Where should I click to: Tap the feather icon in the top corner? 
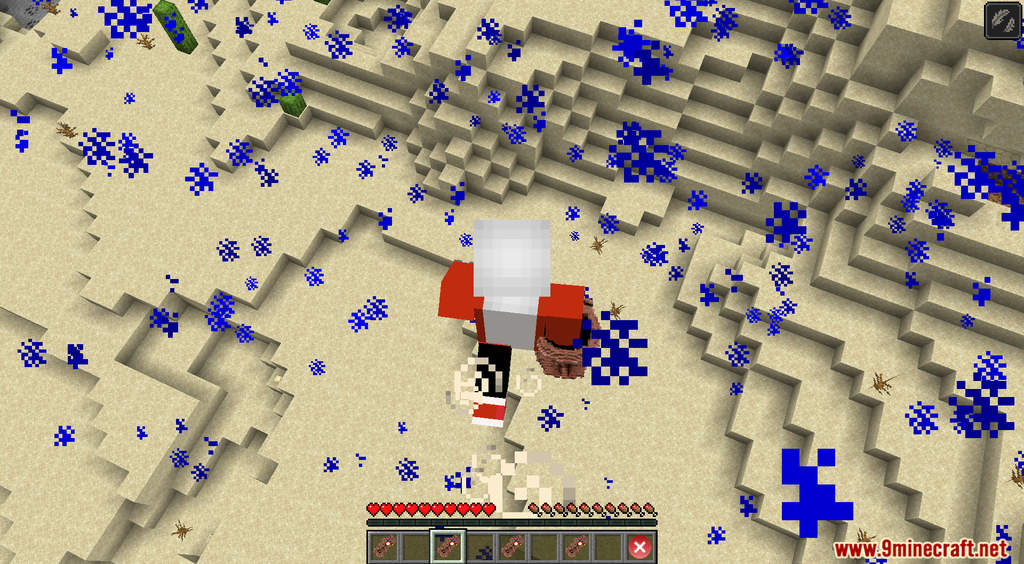(x=1002, y=21)
